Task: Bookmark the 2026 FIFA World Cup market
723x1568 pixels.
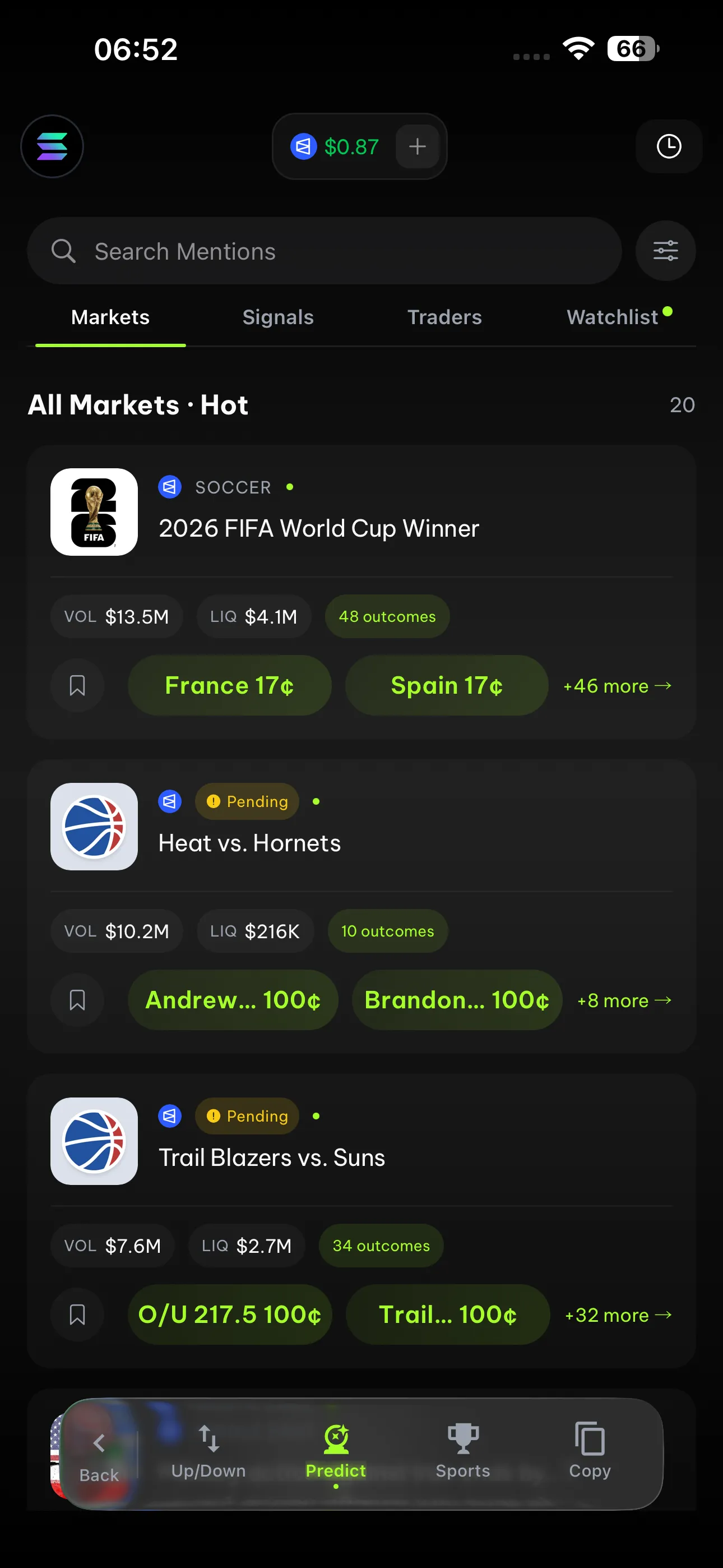Action: 77,685
